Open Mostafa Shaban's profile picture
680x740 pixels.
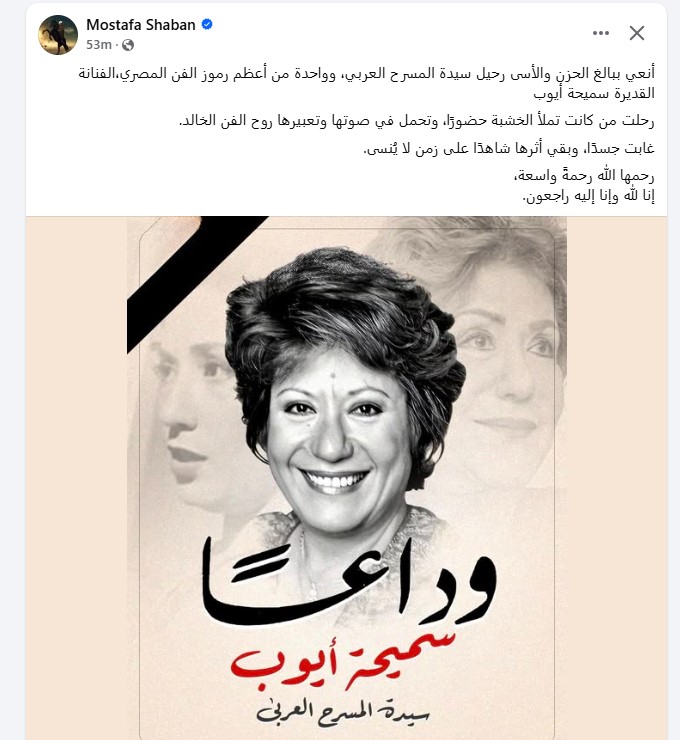(x=58, y=35)
